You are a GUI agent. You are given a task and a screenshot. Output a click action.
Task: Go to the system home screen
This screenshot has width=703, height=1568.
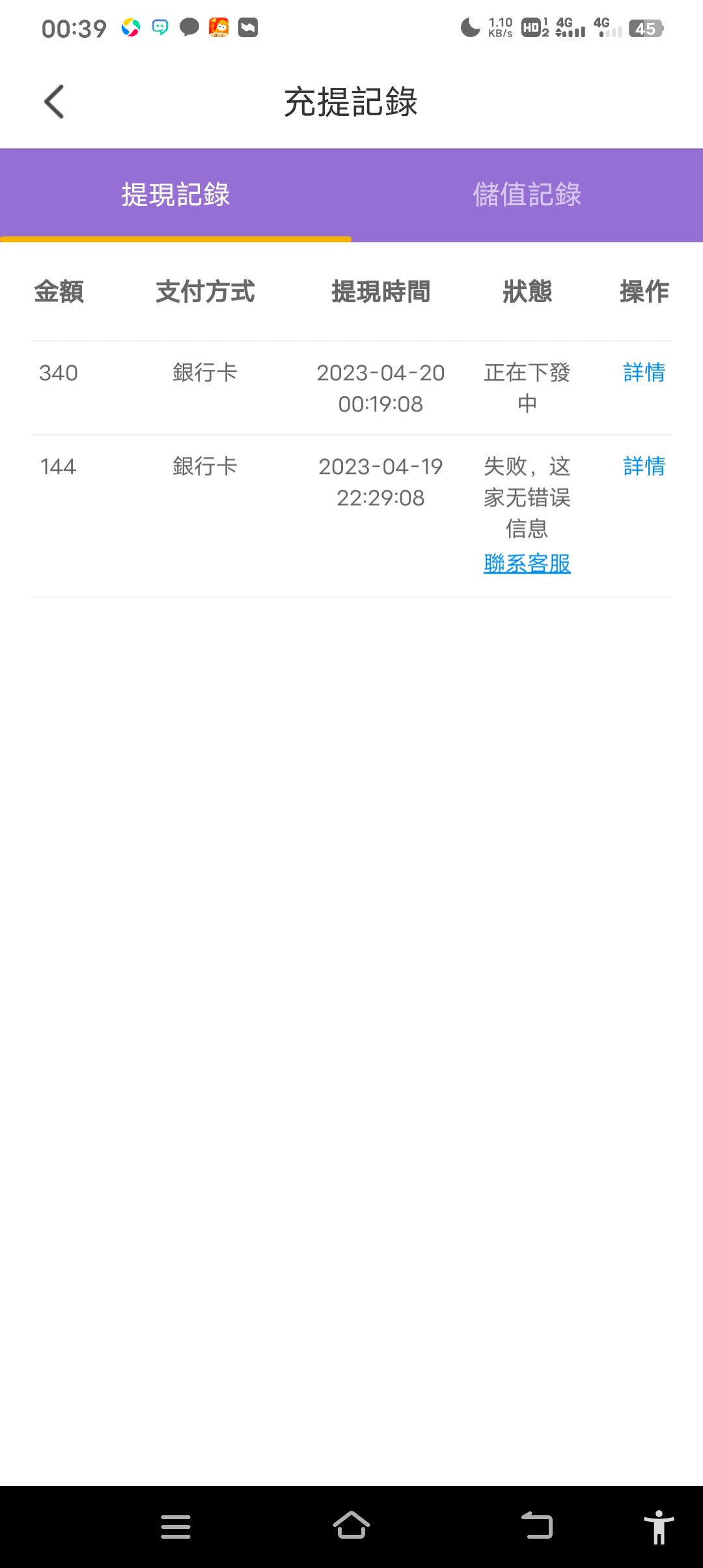pyautogui.click(x=351, y=1526)
